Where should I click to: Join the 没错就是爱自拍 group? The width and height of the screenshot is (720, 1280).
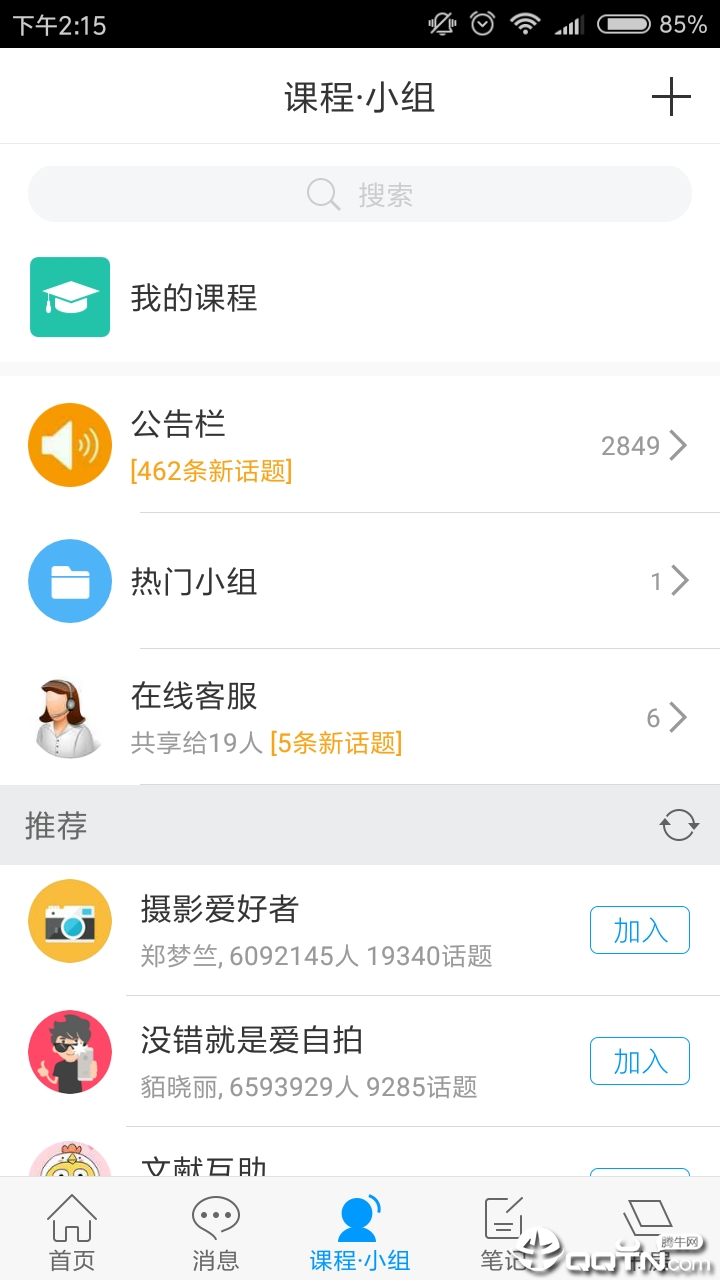(x=639, y=1061)
